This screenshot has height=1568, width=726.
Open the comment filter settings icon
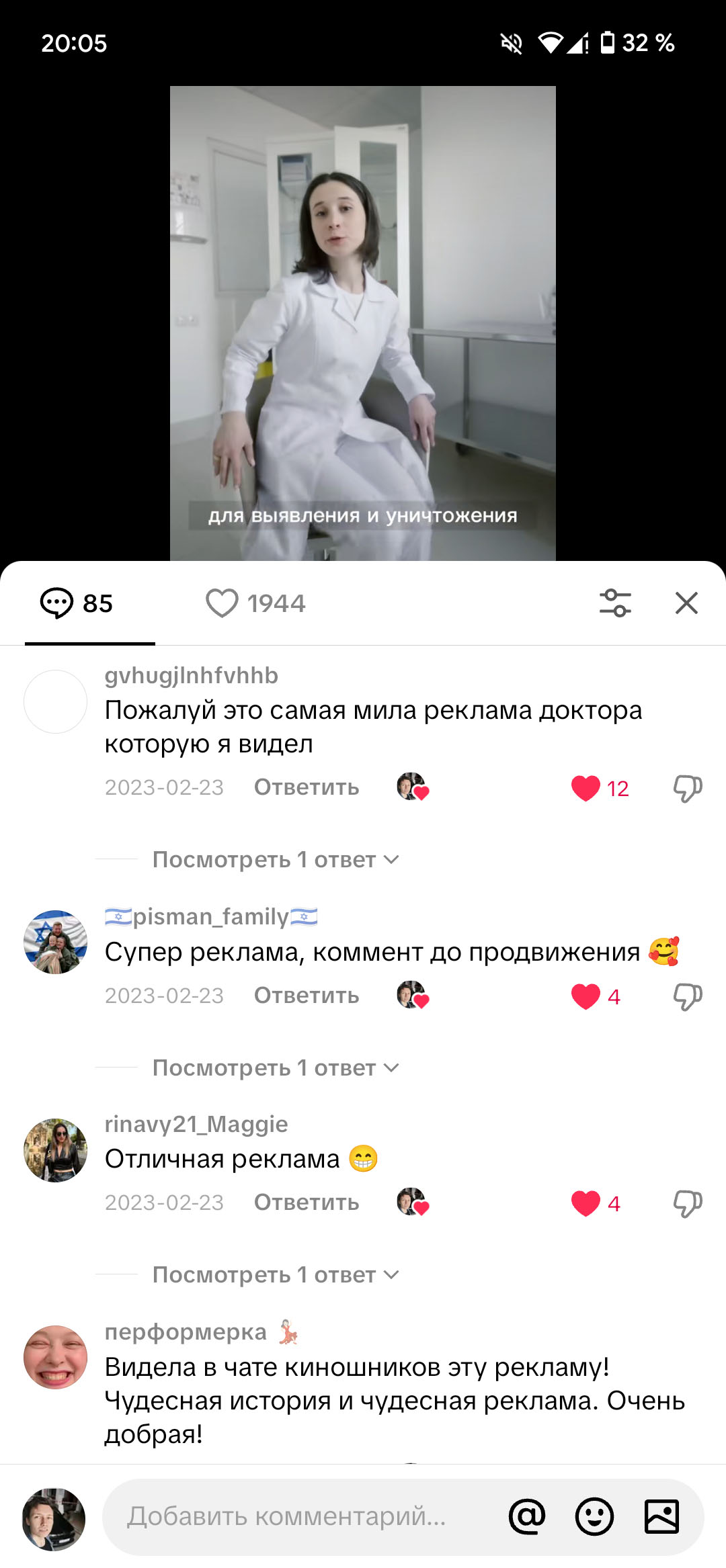[x=615, y=603]
